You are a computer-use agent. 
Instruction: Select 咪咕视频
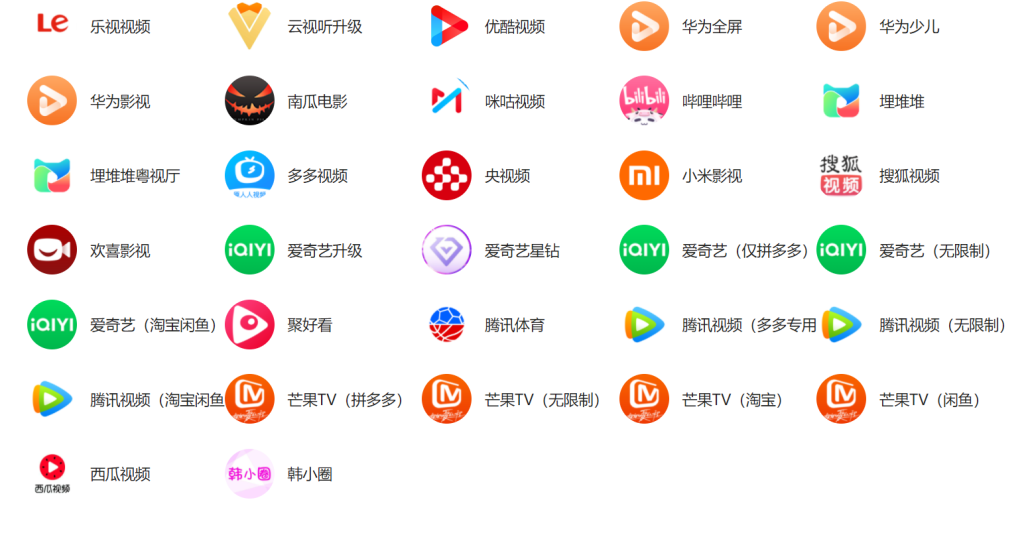coord(514,101)
